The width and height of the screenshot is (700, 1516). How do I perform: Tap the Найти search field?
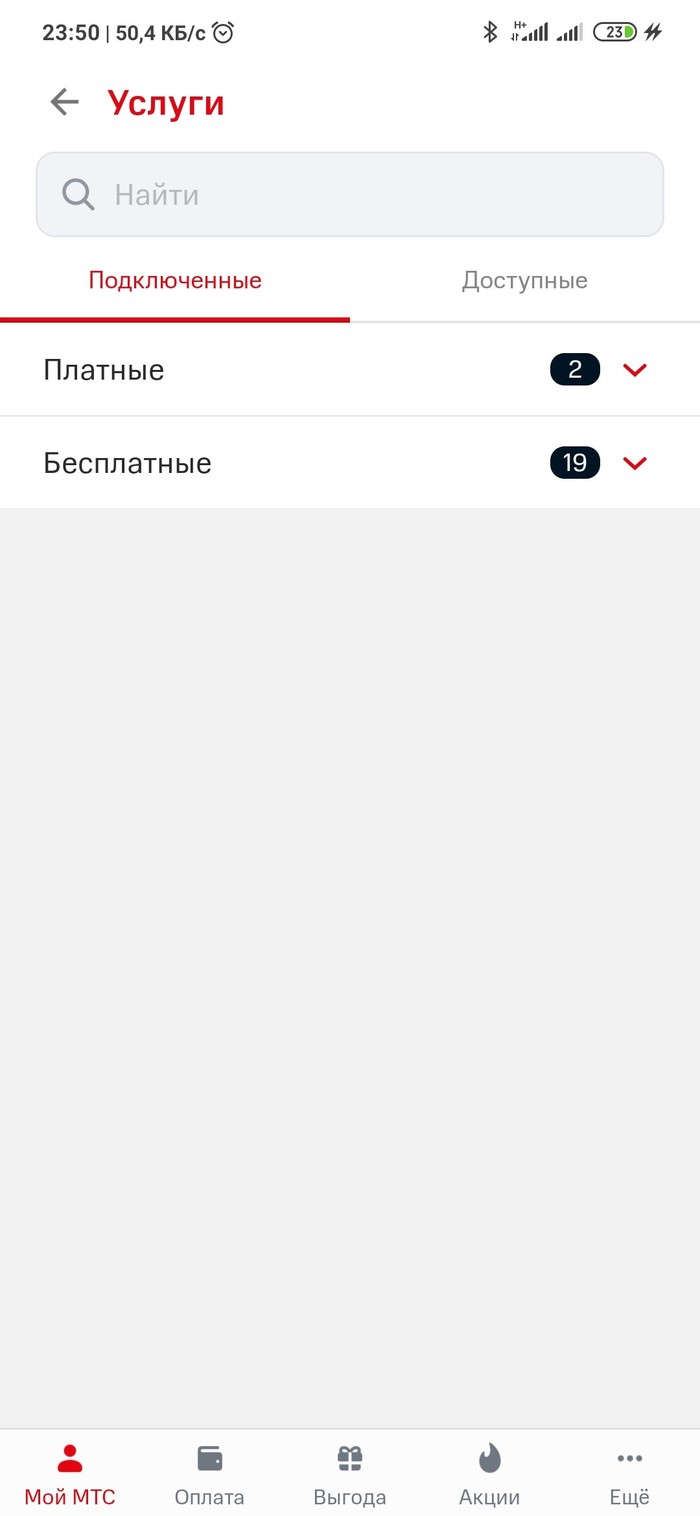[350, 194]
